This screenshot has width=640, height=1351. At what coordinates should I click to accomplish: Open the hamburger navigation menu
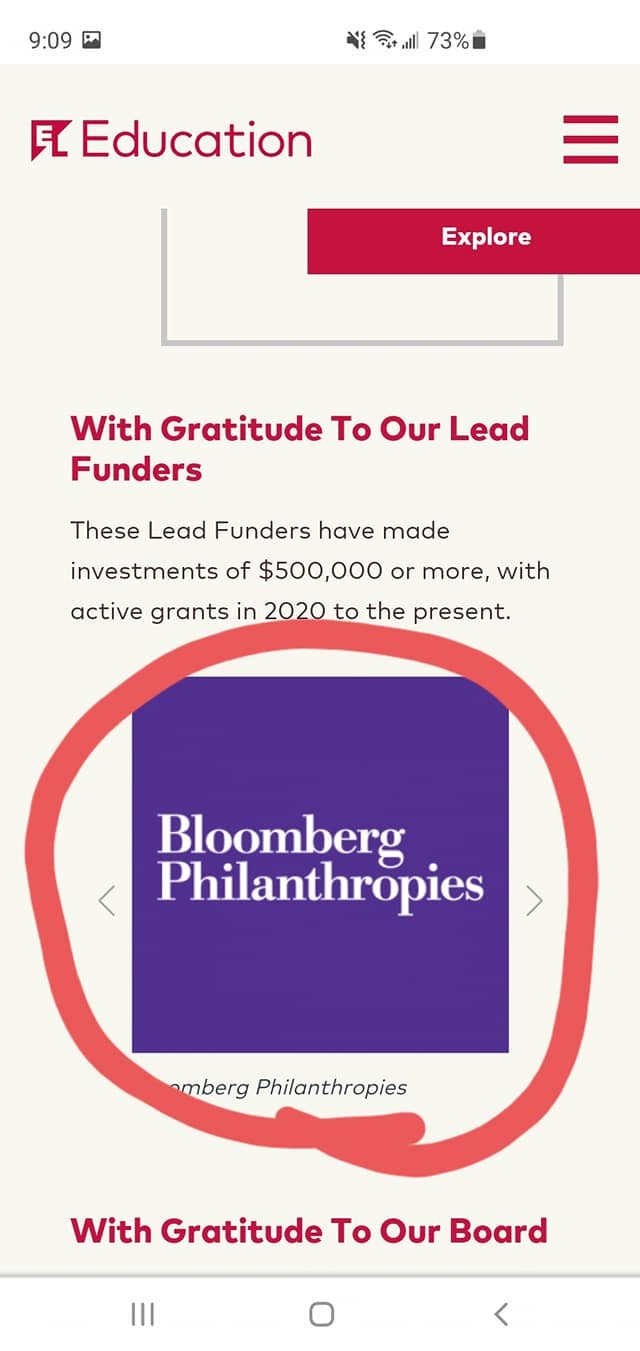590,139
